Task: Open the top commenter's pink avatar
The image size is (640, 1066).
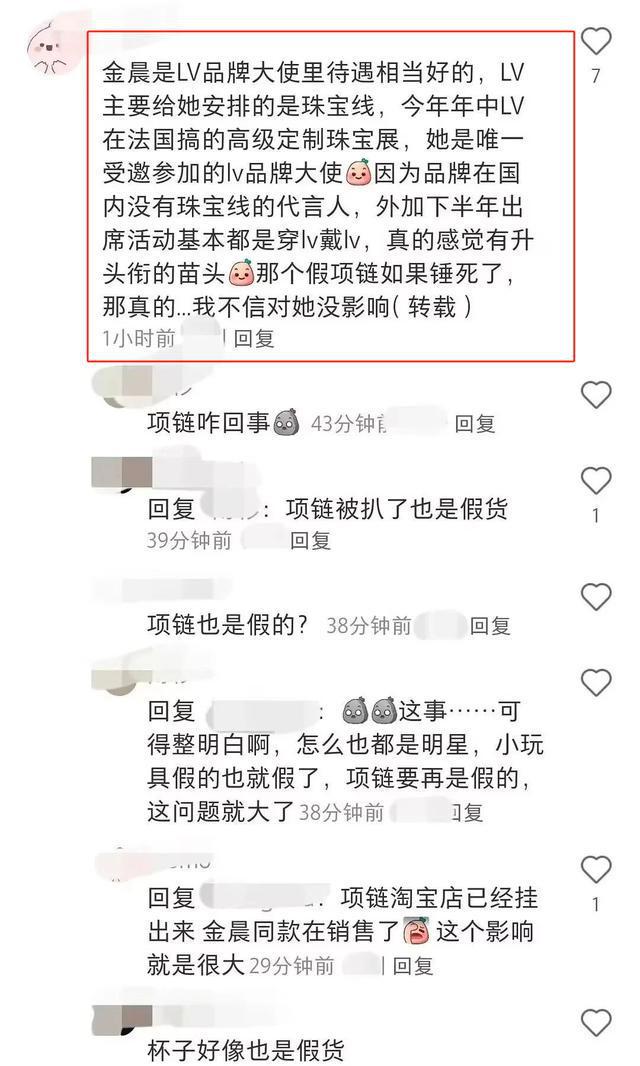Action: pyautogui.click(x=46, y=48)
